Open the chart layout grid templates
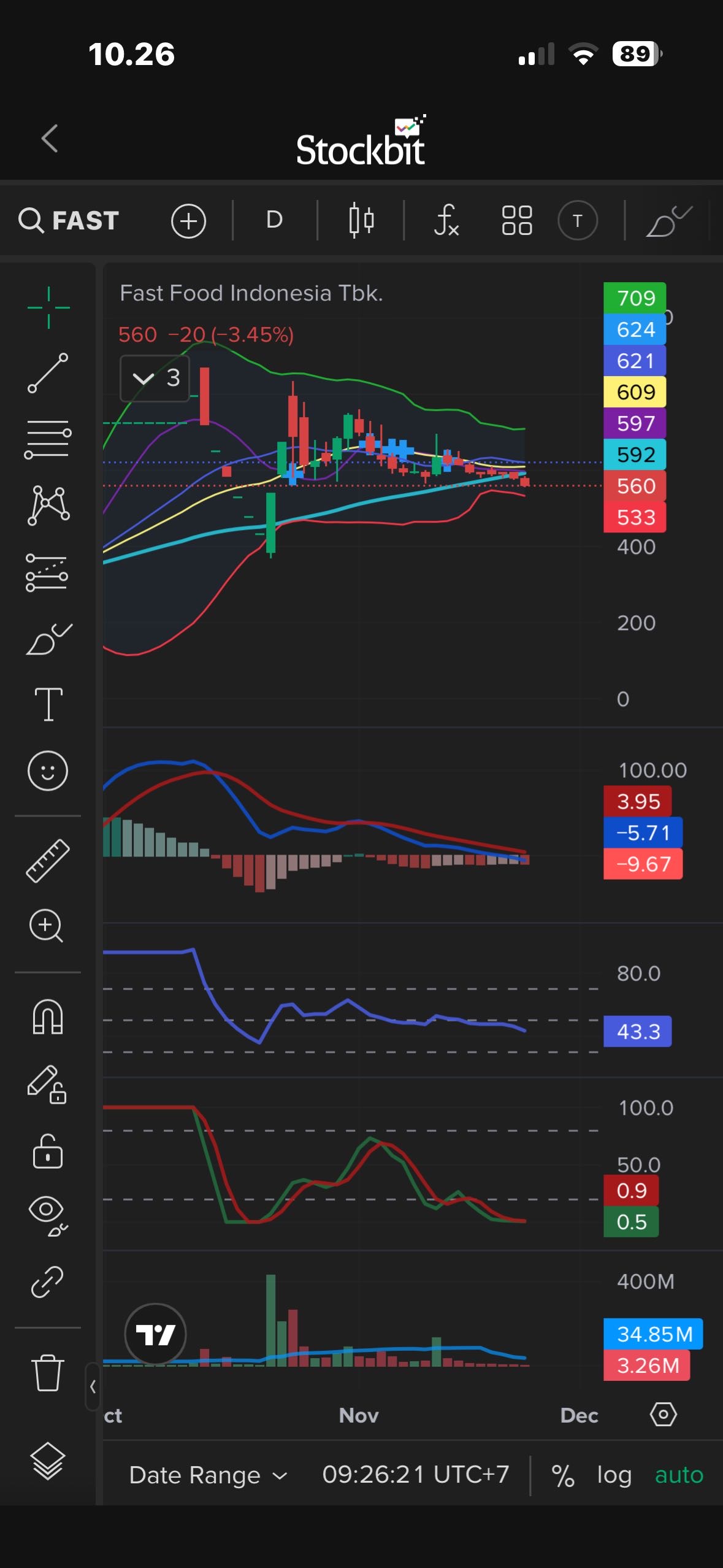Image resolution: width=723 pixels, height=1568 pixels. point(516,220)
